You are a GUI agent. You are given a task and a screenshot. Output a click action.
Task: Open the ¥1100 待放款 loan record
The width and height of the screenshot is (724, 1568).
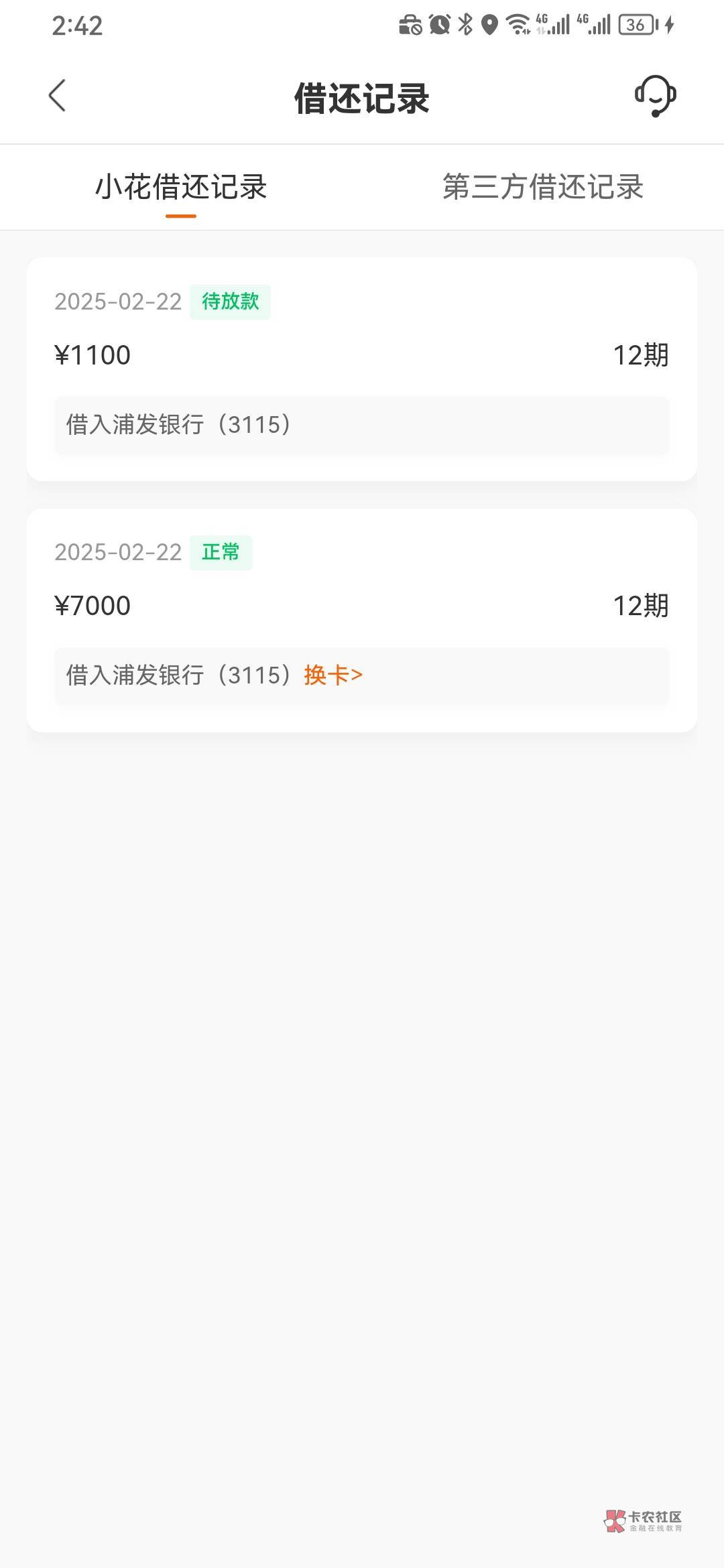pos(362,369)
